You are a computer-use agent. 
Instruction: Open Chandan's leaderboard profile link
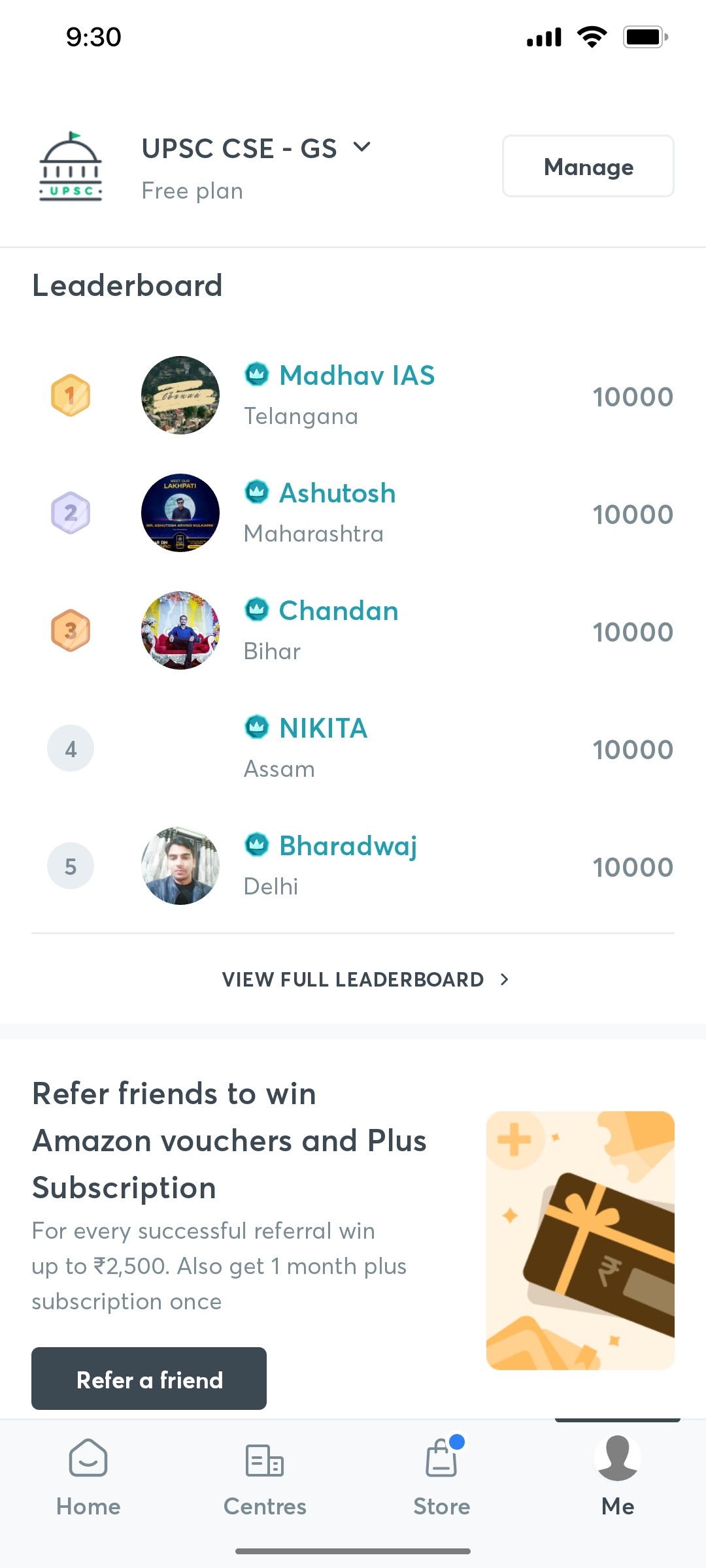click(339, 611)
